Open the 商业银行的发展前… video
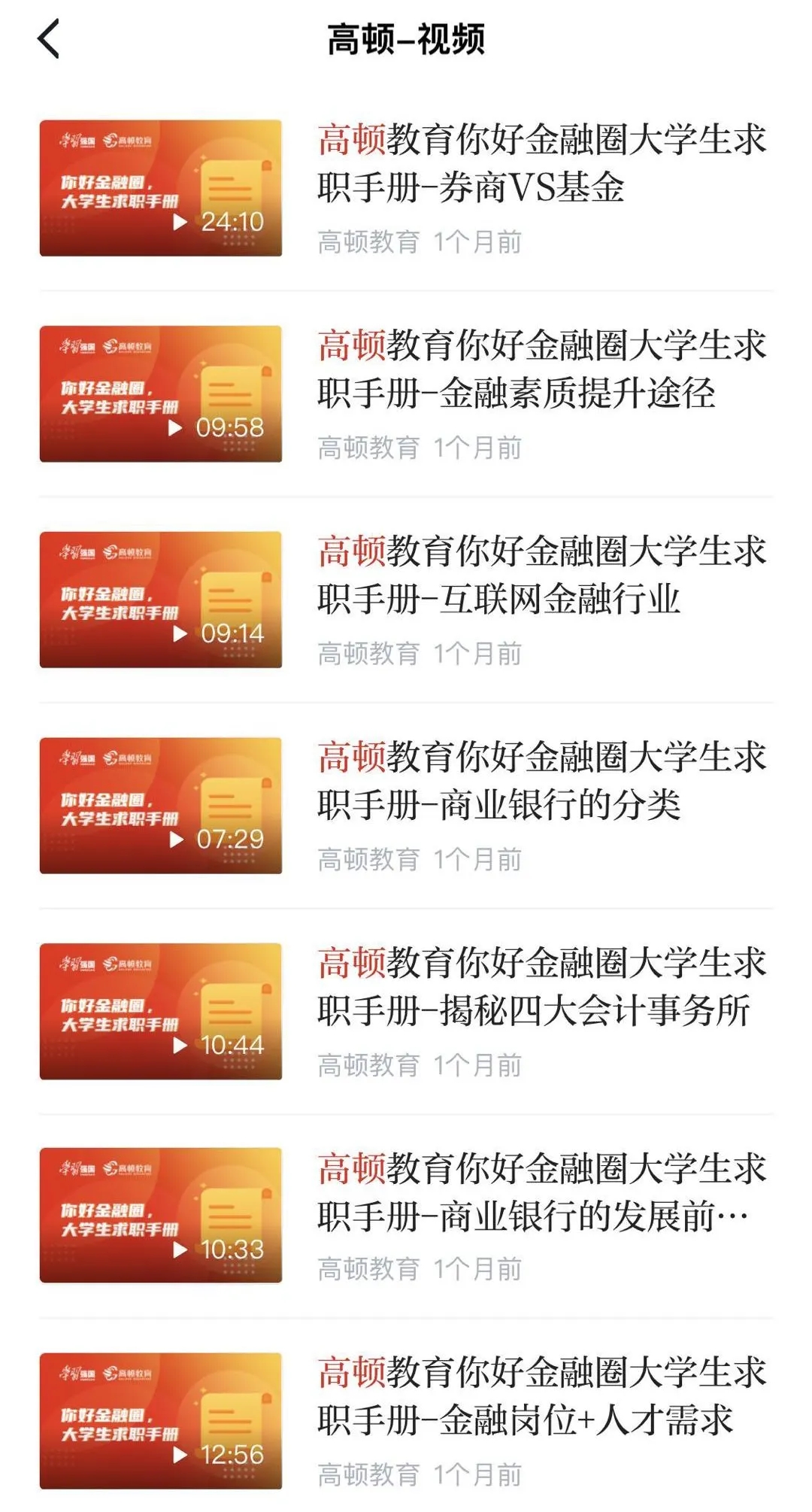 406,1216
